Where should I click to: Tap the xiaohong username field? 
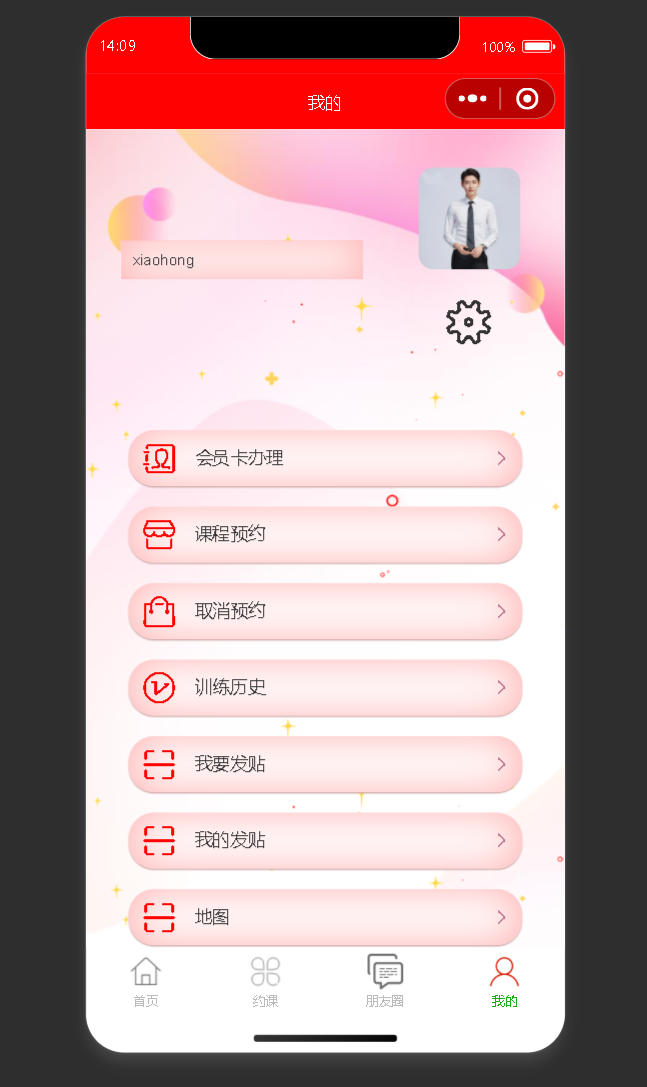click(x=241, y=260)
